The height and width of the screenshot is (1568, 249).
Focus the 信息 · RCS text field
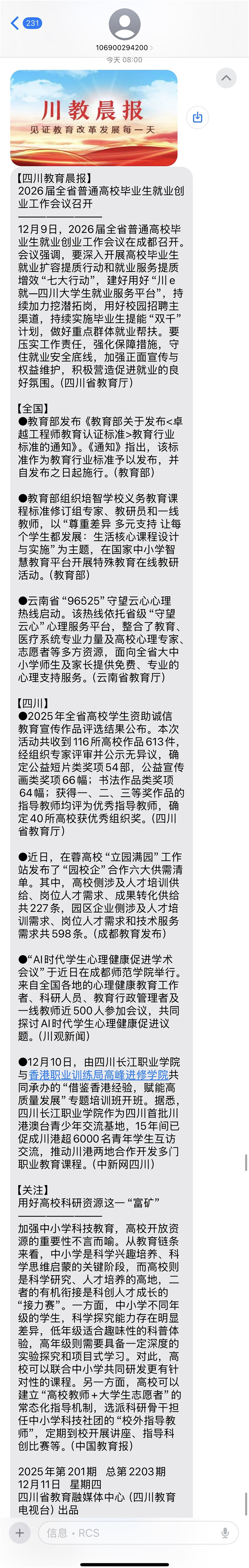(x=128, y=1533)
